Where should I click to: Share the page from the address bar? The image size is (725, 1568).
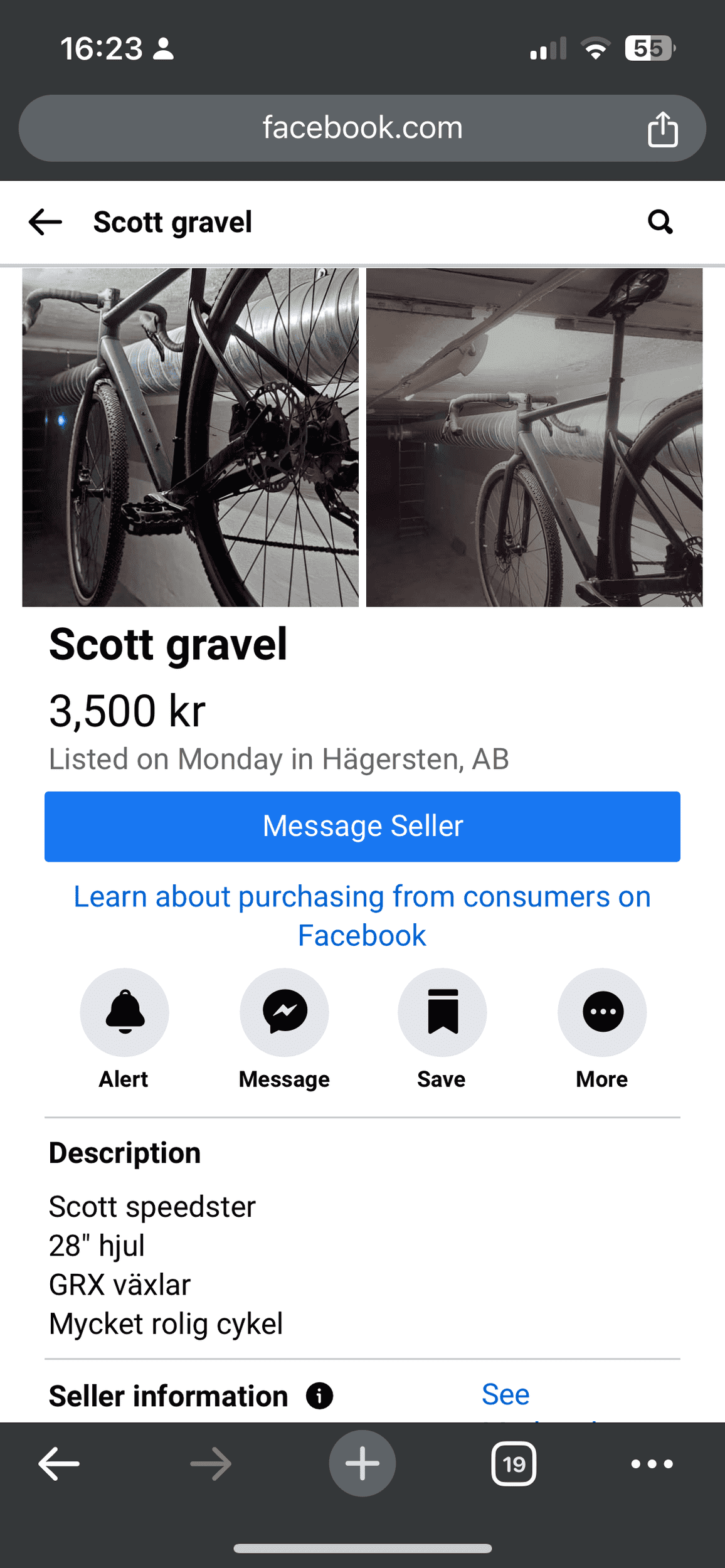(662, 129)
